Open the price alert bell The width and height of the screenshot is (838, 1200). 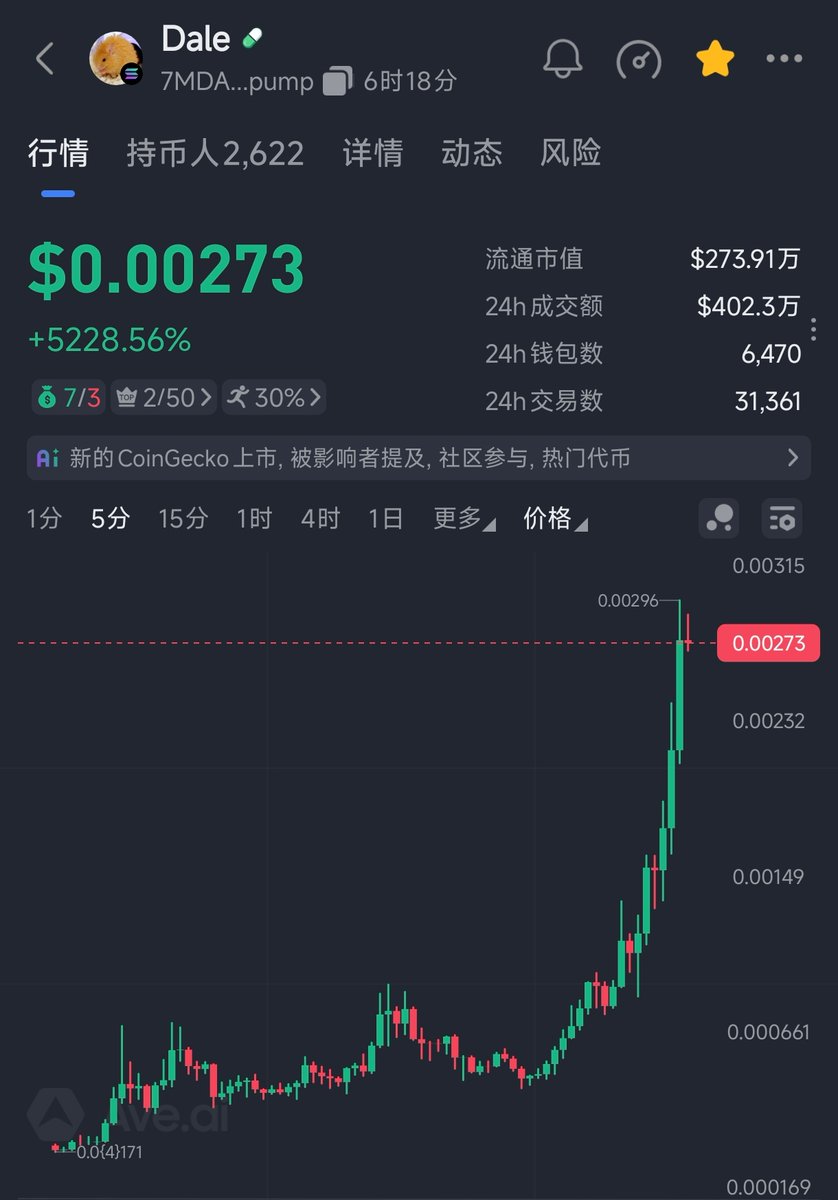pyautogui.click(x=563, y=59)
